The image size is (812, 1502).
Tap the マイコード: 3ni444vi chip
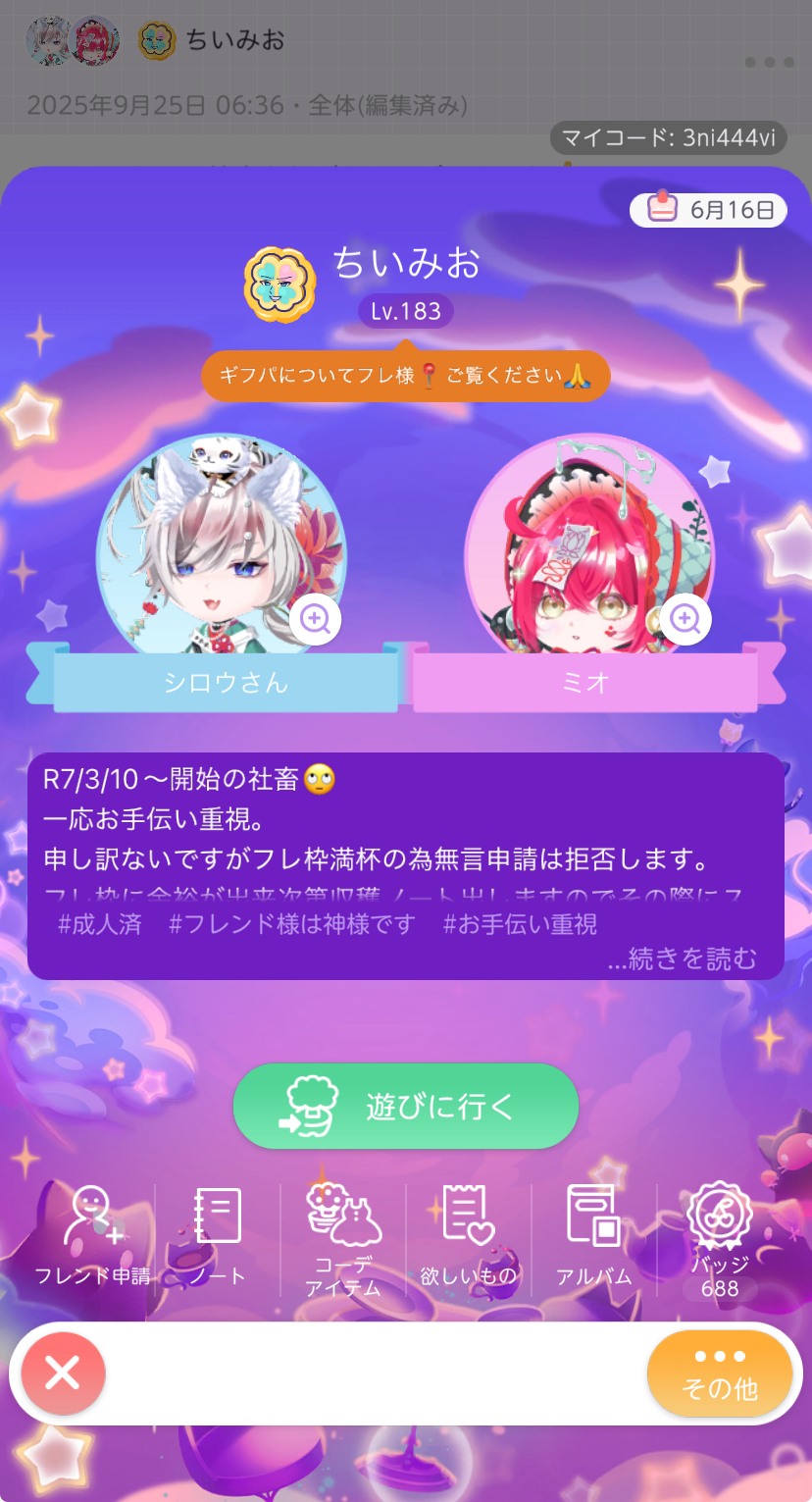(x=668, y=137)
